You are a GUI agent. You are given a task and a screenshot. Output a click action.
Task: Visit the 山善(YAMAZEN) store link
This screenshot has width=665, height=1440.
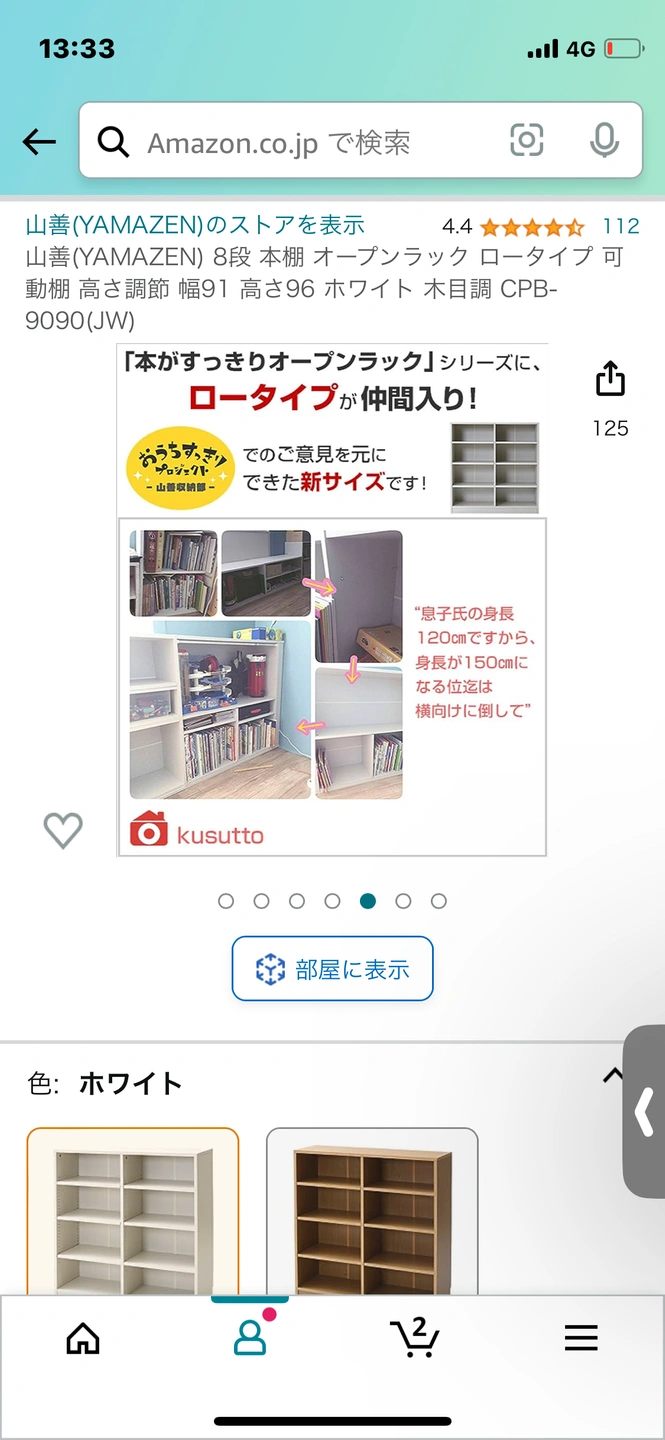pos(195,226)
